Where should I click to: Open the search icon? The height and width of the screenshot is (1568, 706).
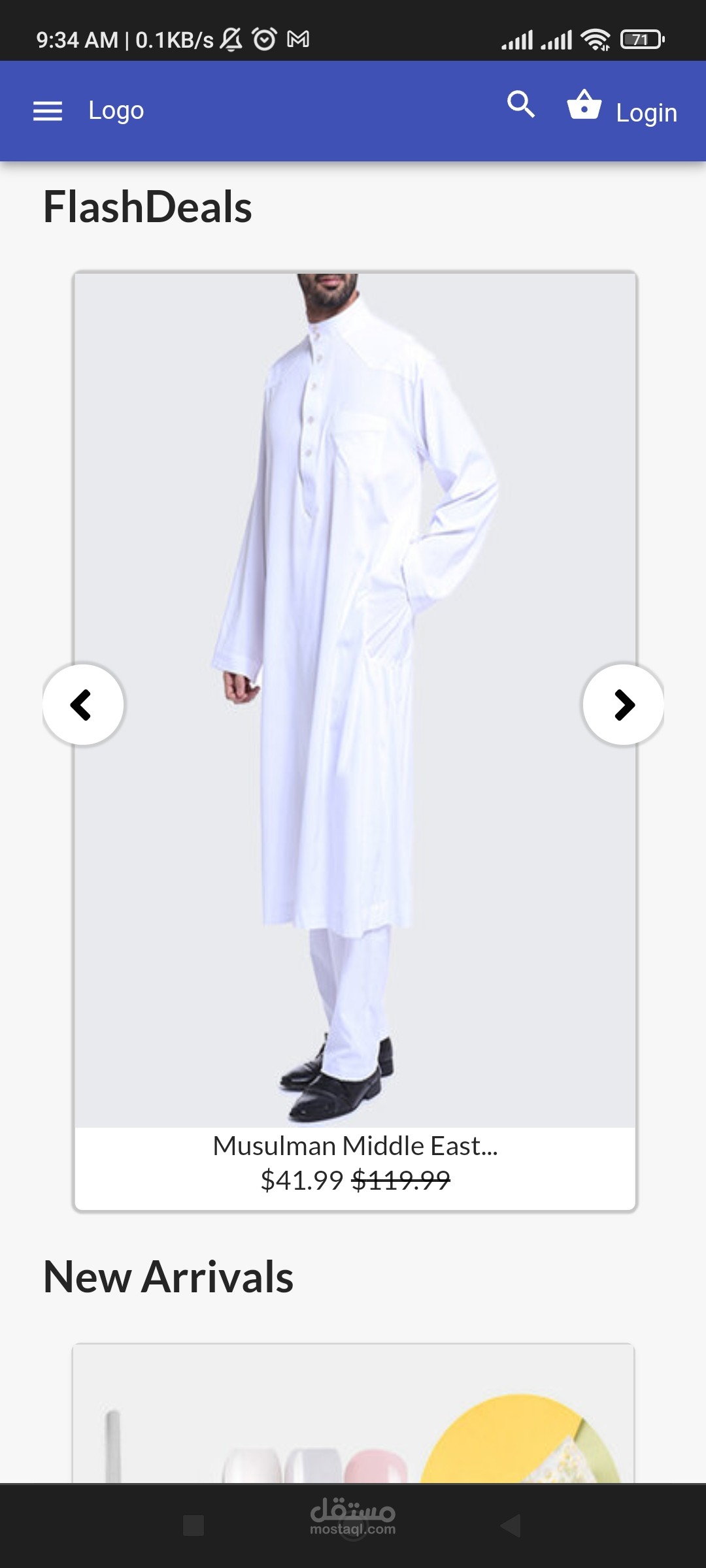(x=521, y=105)
